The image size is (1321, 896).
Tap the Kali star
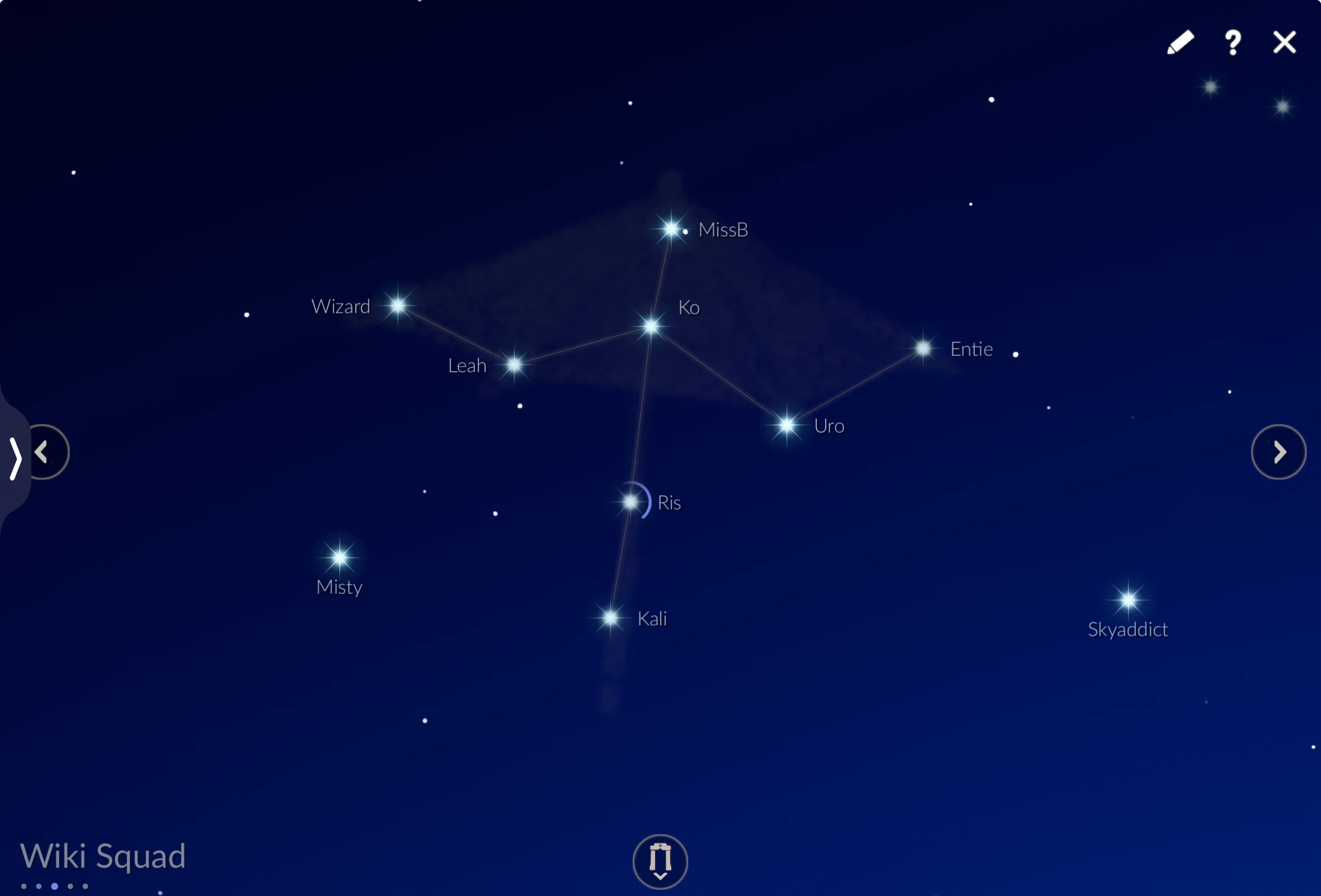(611, 618)
